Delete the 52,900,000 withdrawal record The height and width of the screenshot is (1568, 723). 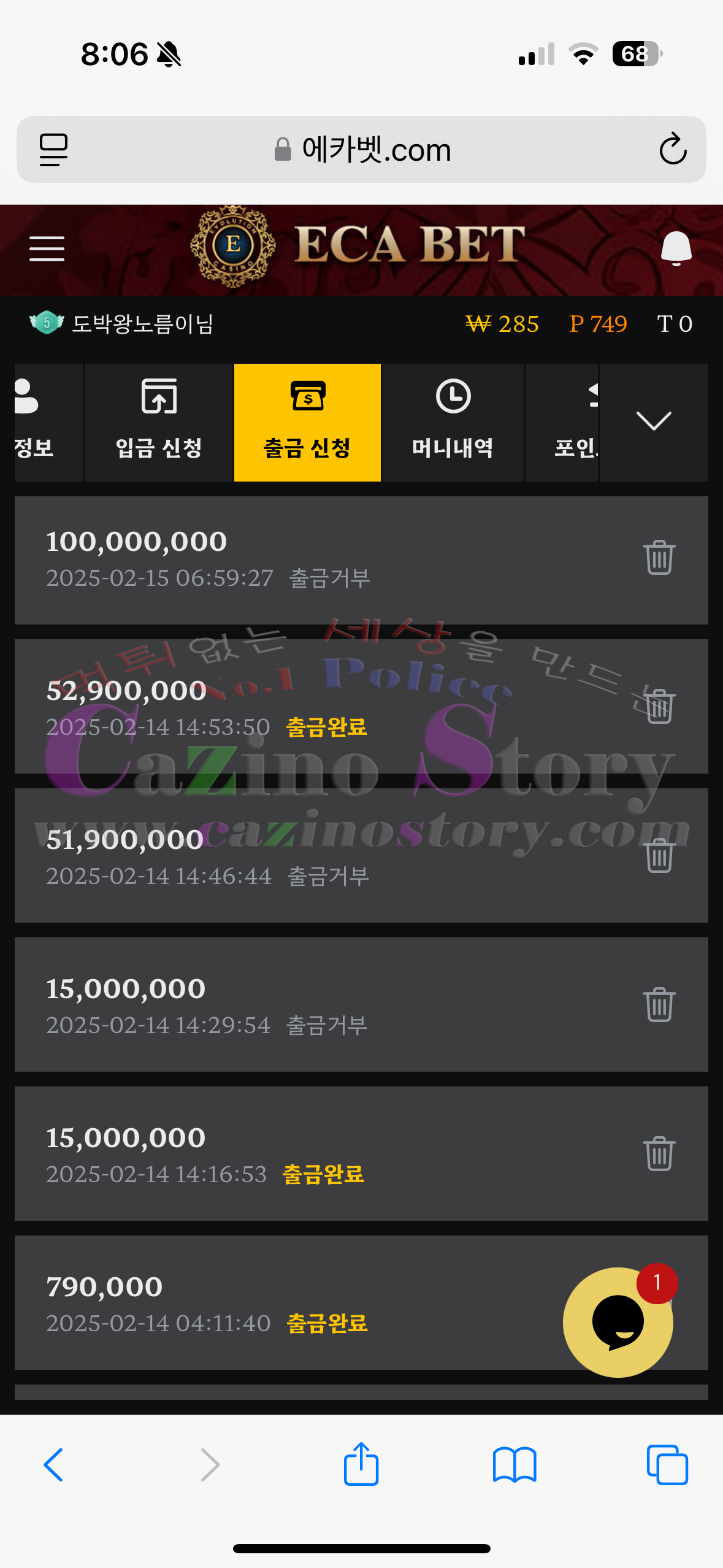(x=659, y=707)
